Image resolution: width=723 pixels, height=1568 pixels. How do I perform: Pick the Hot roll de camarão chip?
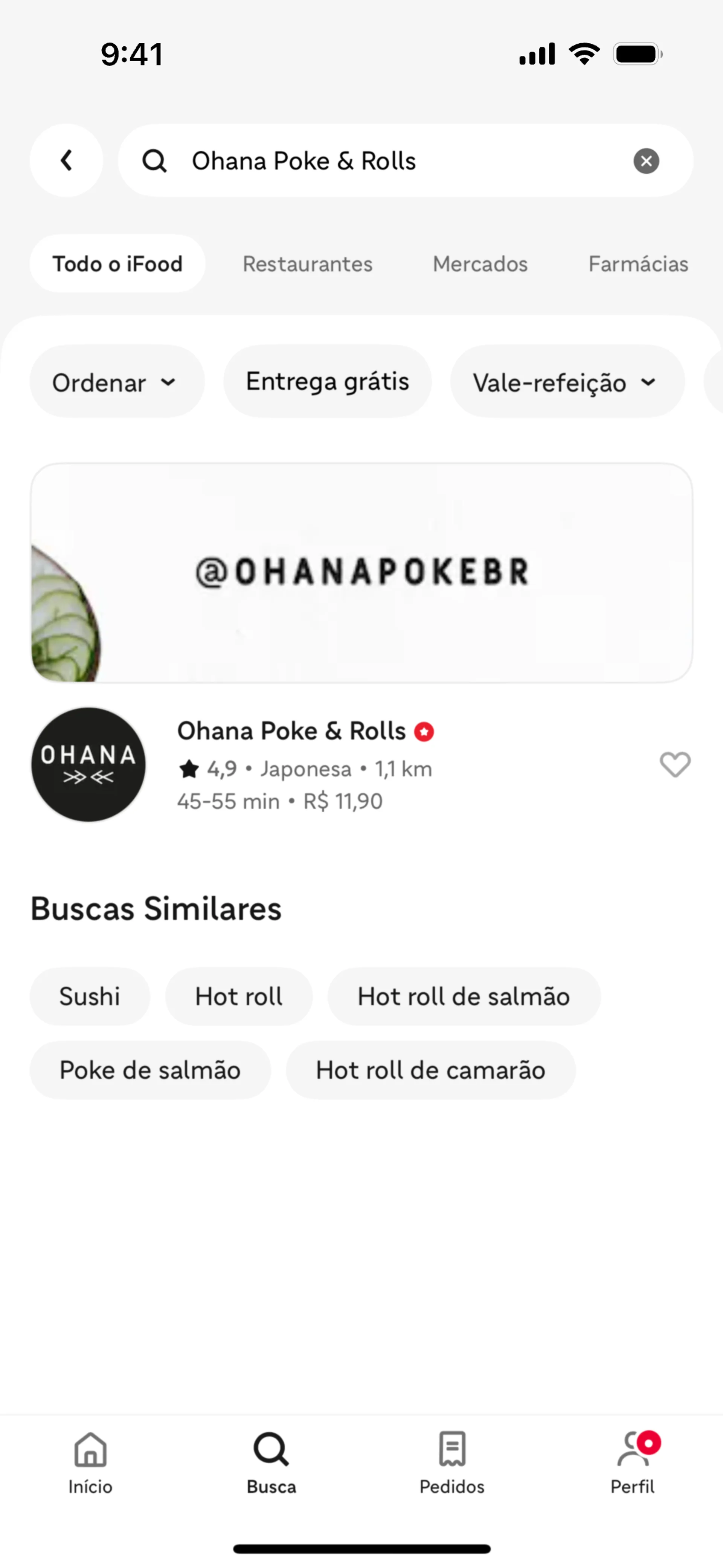click(x=430, y=1070)
